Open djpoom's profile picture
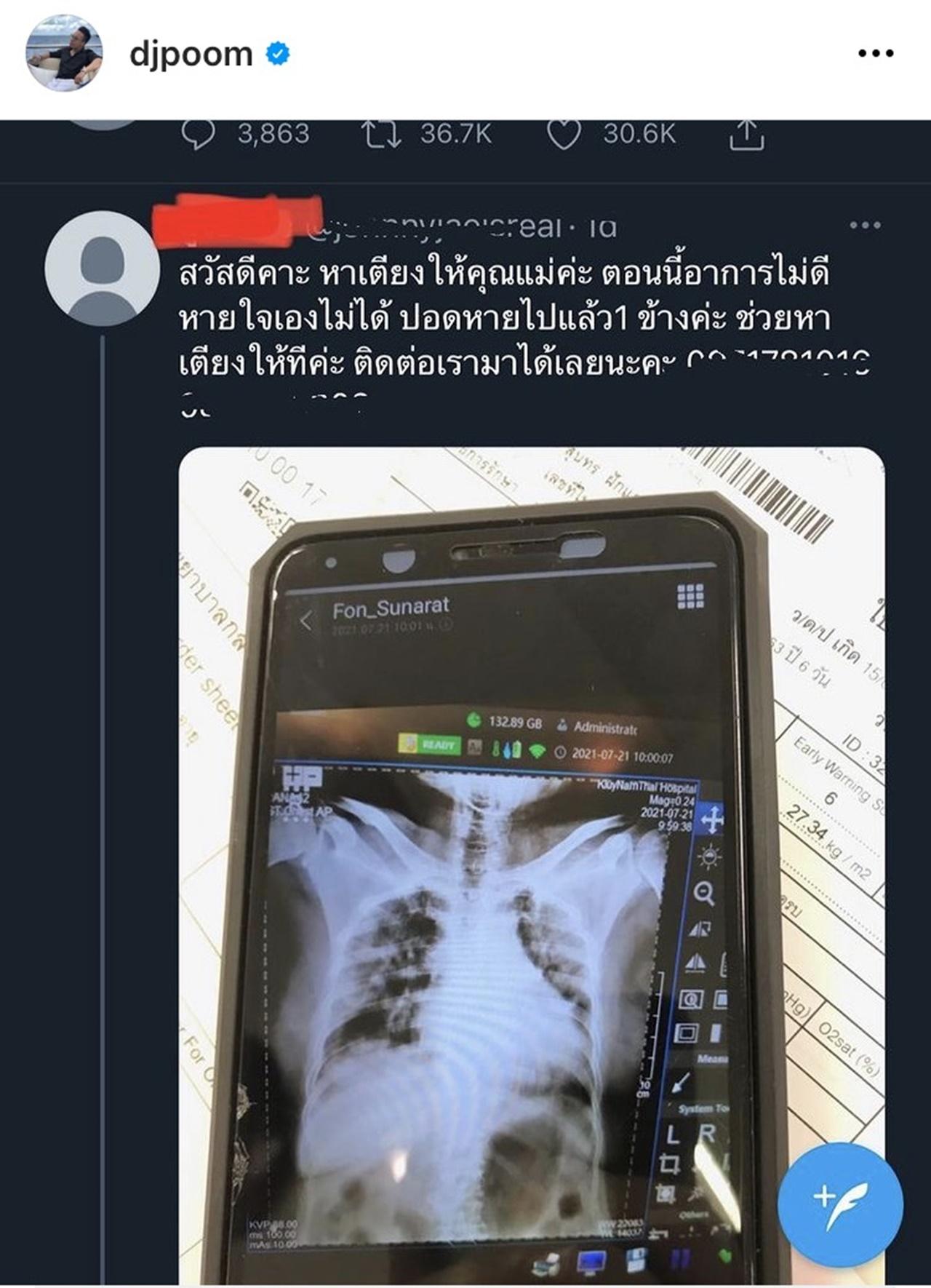Image resolution: width=931 pixels, height=1288 pixels. coord(64,54)
